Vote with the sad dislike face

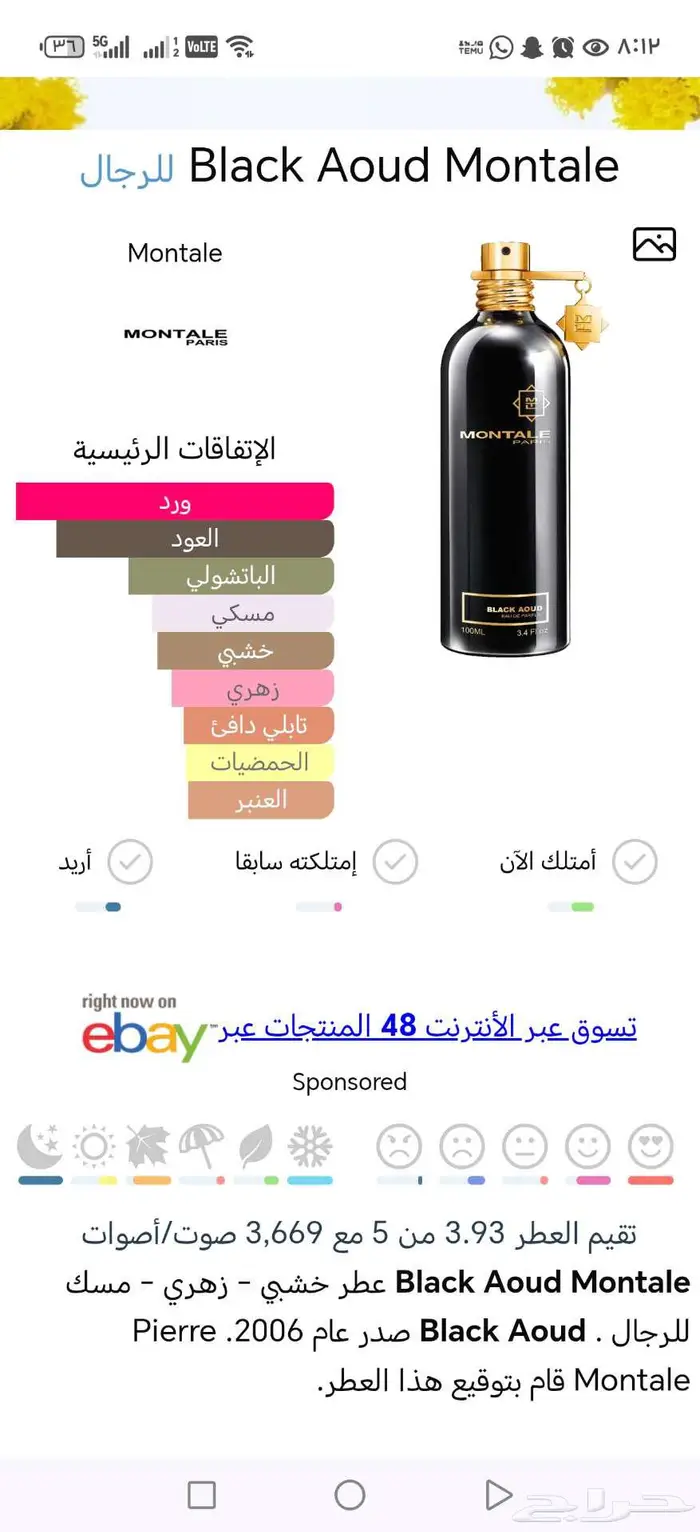462,1147
